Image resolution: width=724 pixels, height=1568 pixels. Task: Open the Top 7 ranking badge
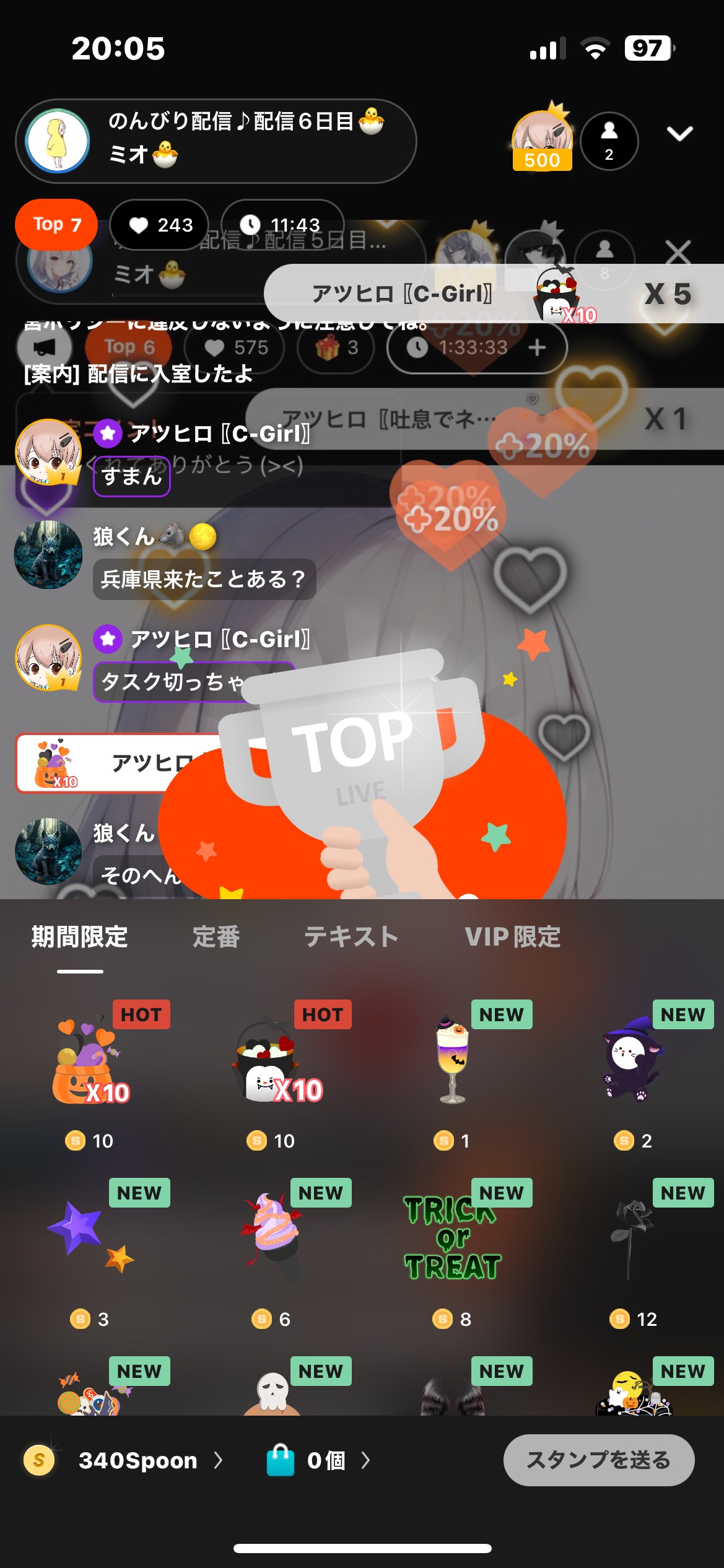[x=56, y=224]
